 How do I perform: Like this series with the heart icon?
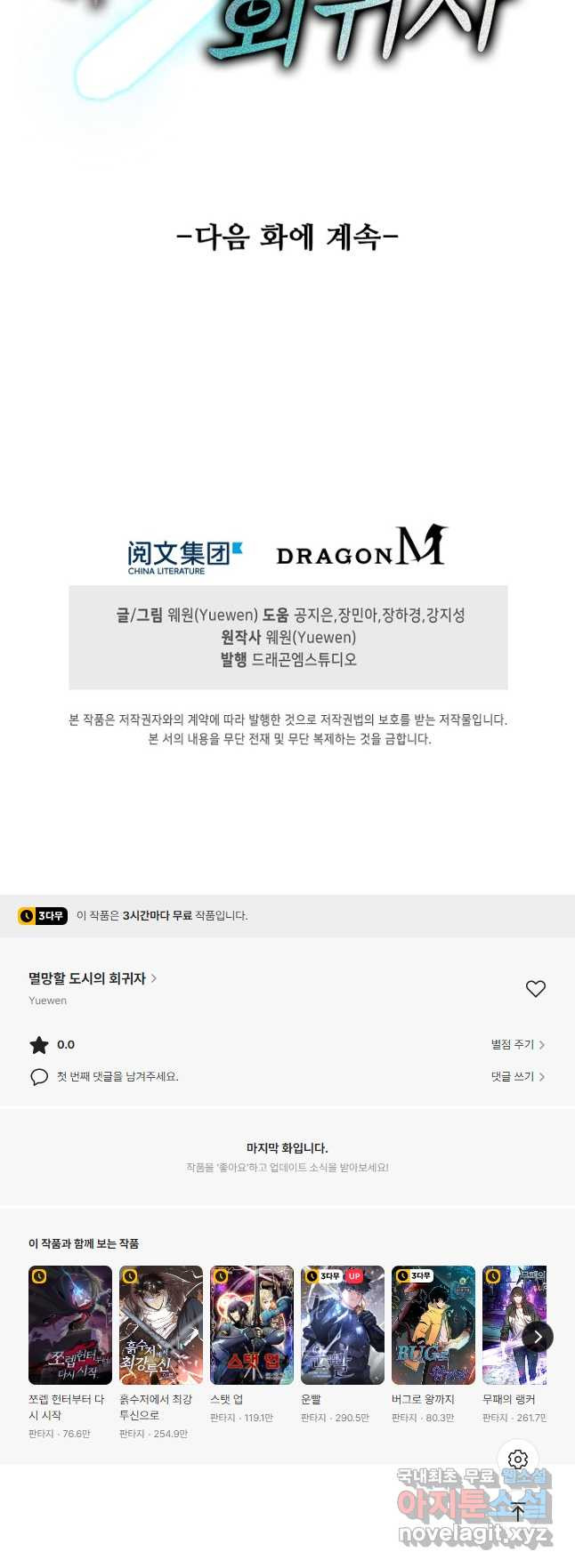[x=535, y=988]
